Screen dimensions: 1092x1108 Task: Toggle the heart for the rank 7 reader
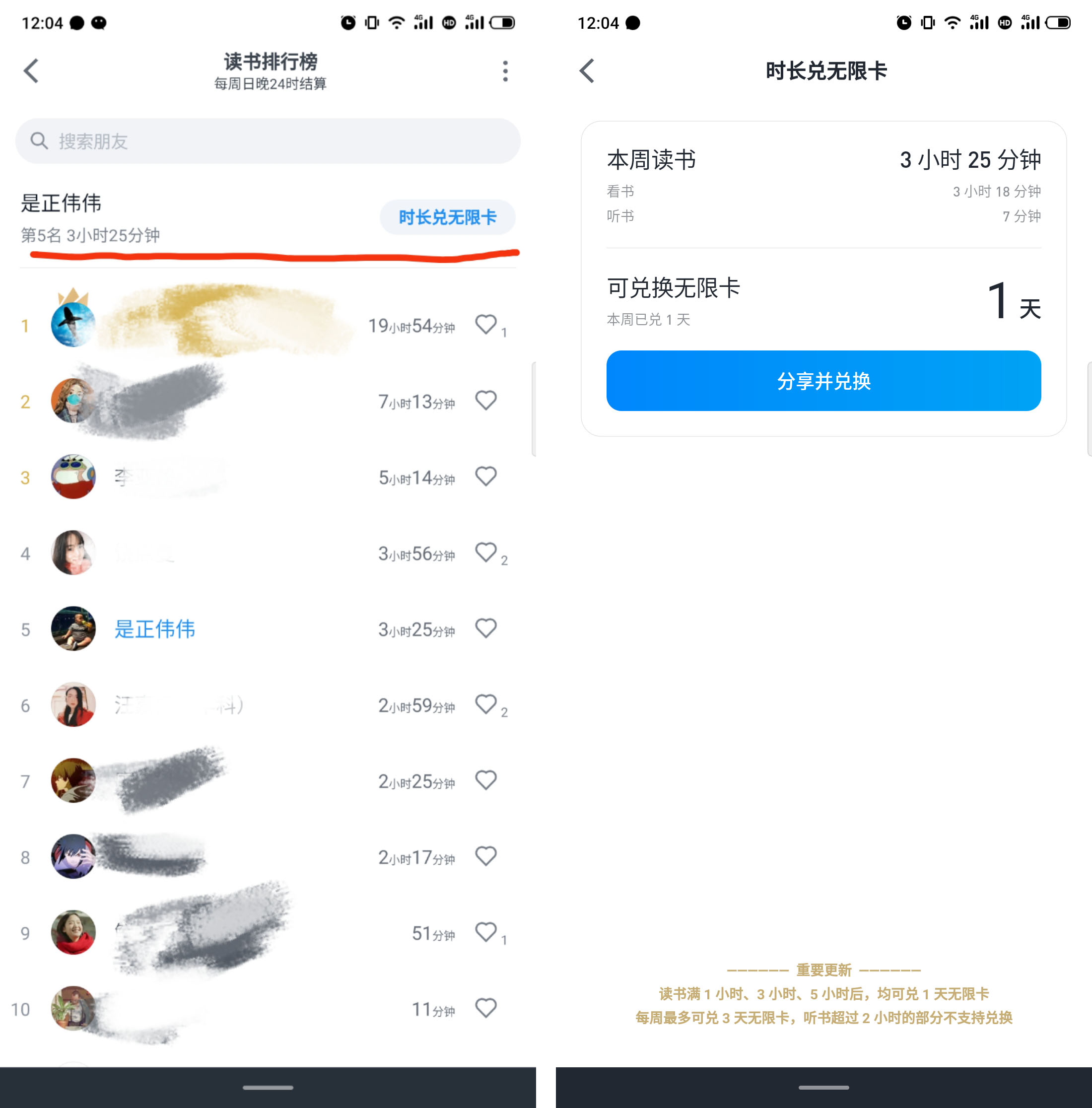(485, 780)
